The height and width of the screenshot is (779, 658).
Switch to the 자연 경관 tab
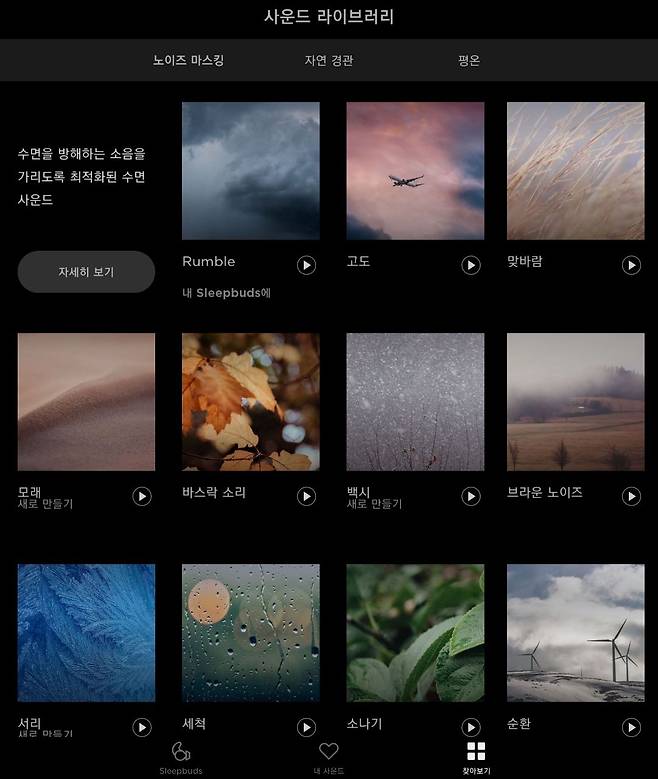click(x=329, y=60)
